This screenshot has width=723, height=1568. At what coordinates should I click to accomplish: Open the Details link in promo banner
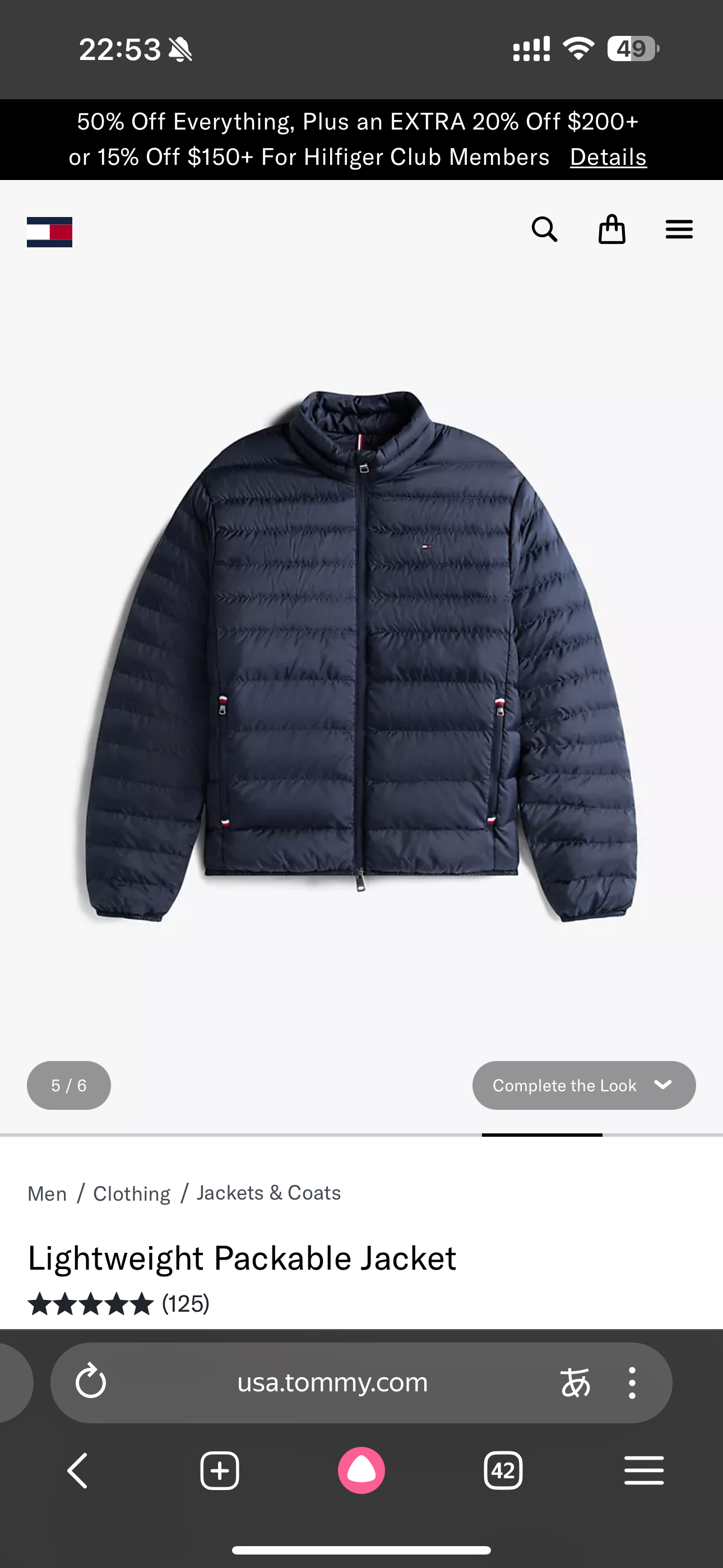click(608, 157)
